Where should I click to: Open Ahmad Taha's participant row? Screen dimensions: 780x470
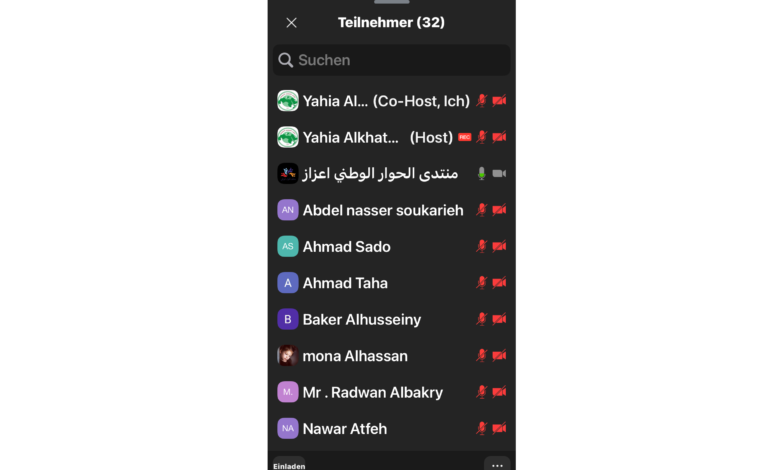coord(344,283)
